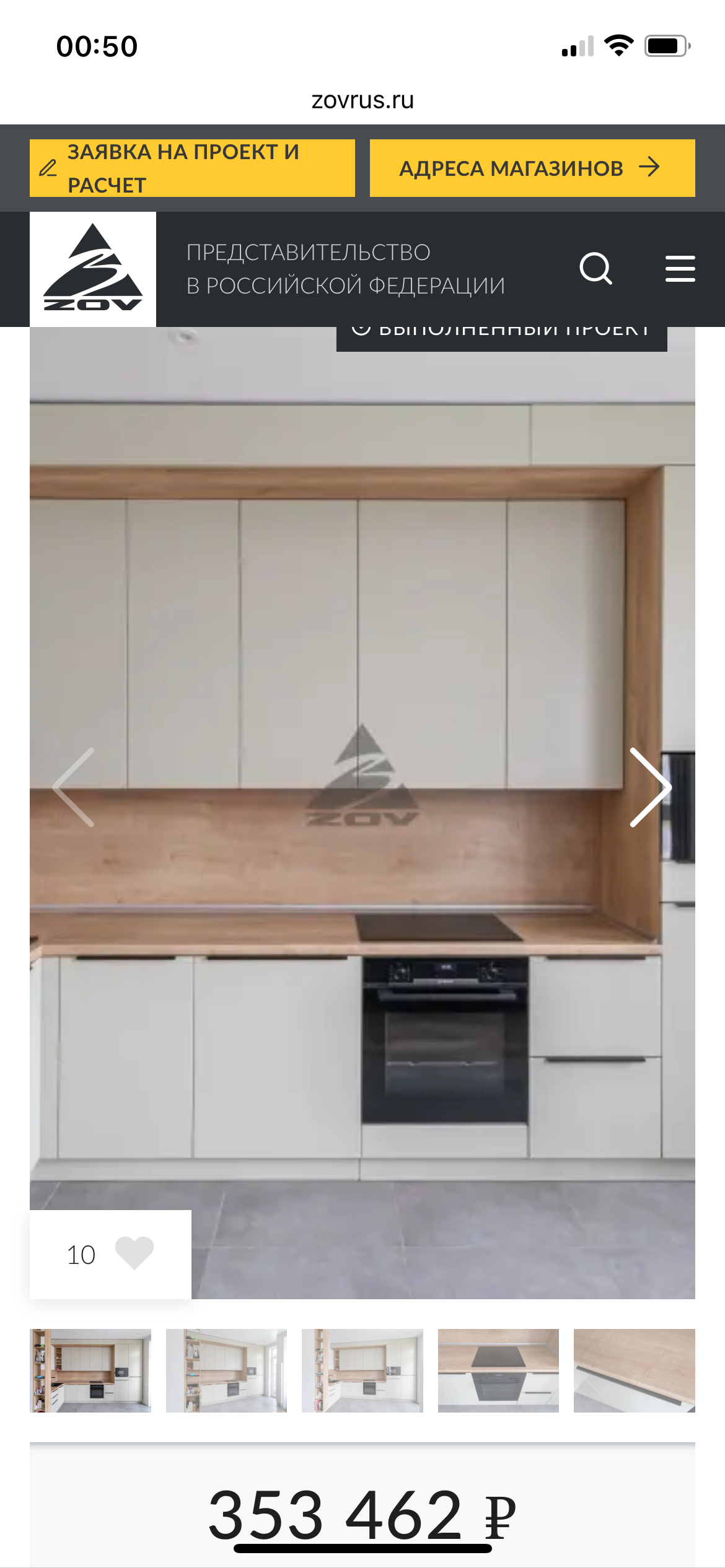This screenshot has width=725, height=1568.
Task: Open the hamburger menu
Action: tap(680, 269)
